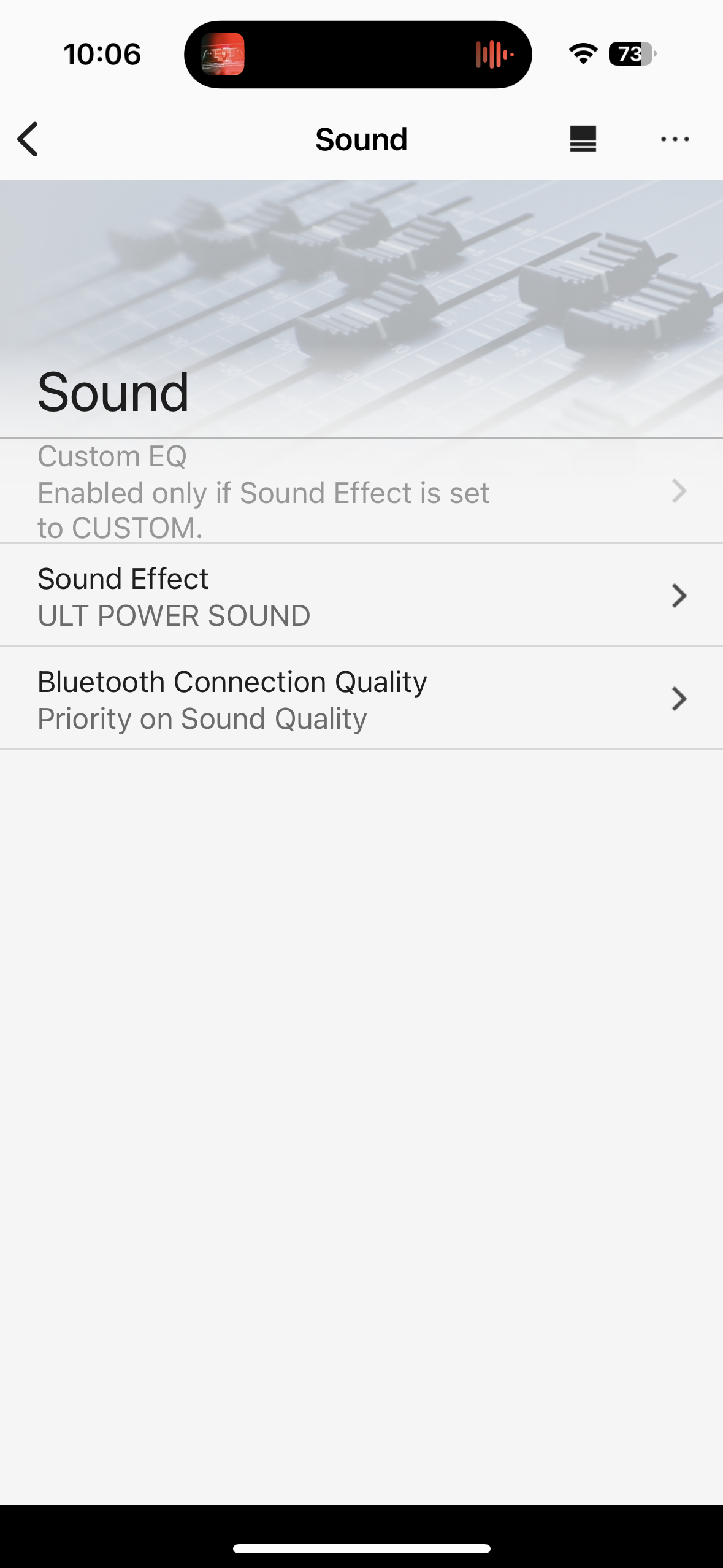
Task: Open the device icon in the top bar
Action: pyautogui.click(x=583, y=139)
